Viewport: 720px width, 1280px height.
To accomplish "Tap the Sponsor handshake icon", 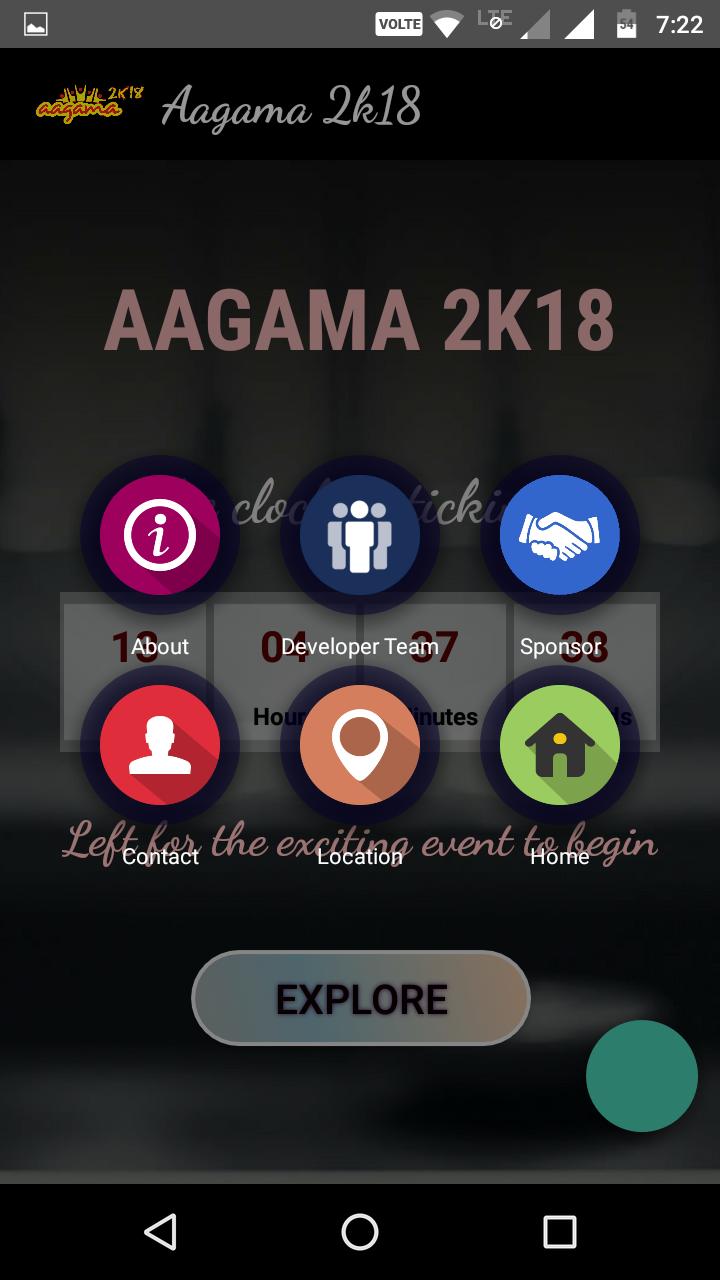I will [559, 535].
